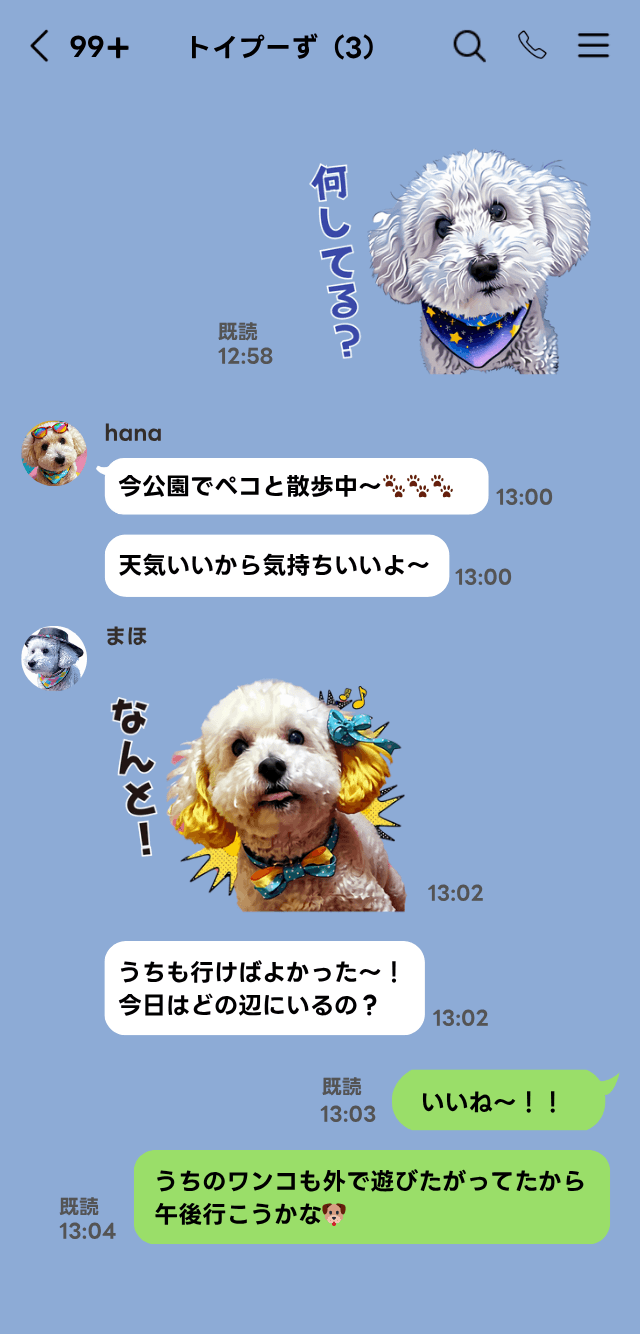Open まほ's profile picture
Screen dimensions: 640x1334
[54, 658]
